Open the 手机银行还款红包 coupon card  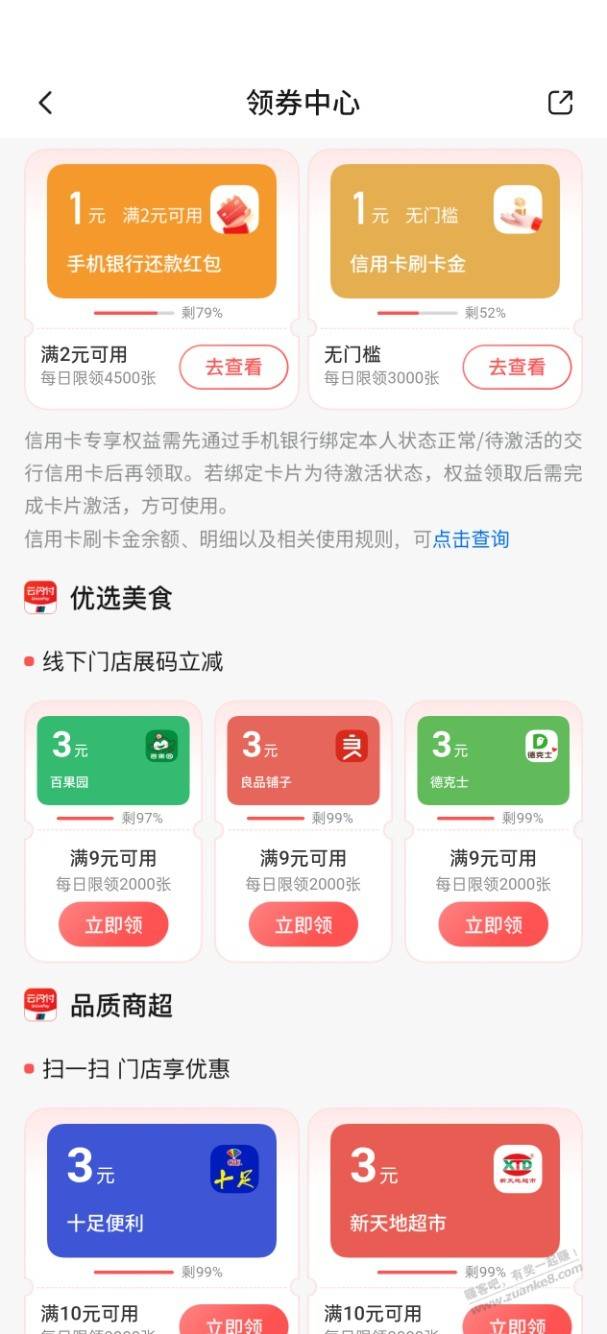click(161, 231)
